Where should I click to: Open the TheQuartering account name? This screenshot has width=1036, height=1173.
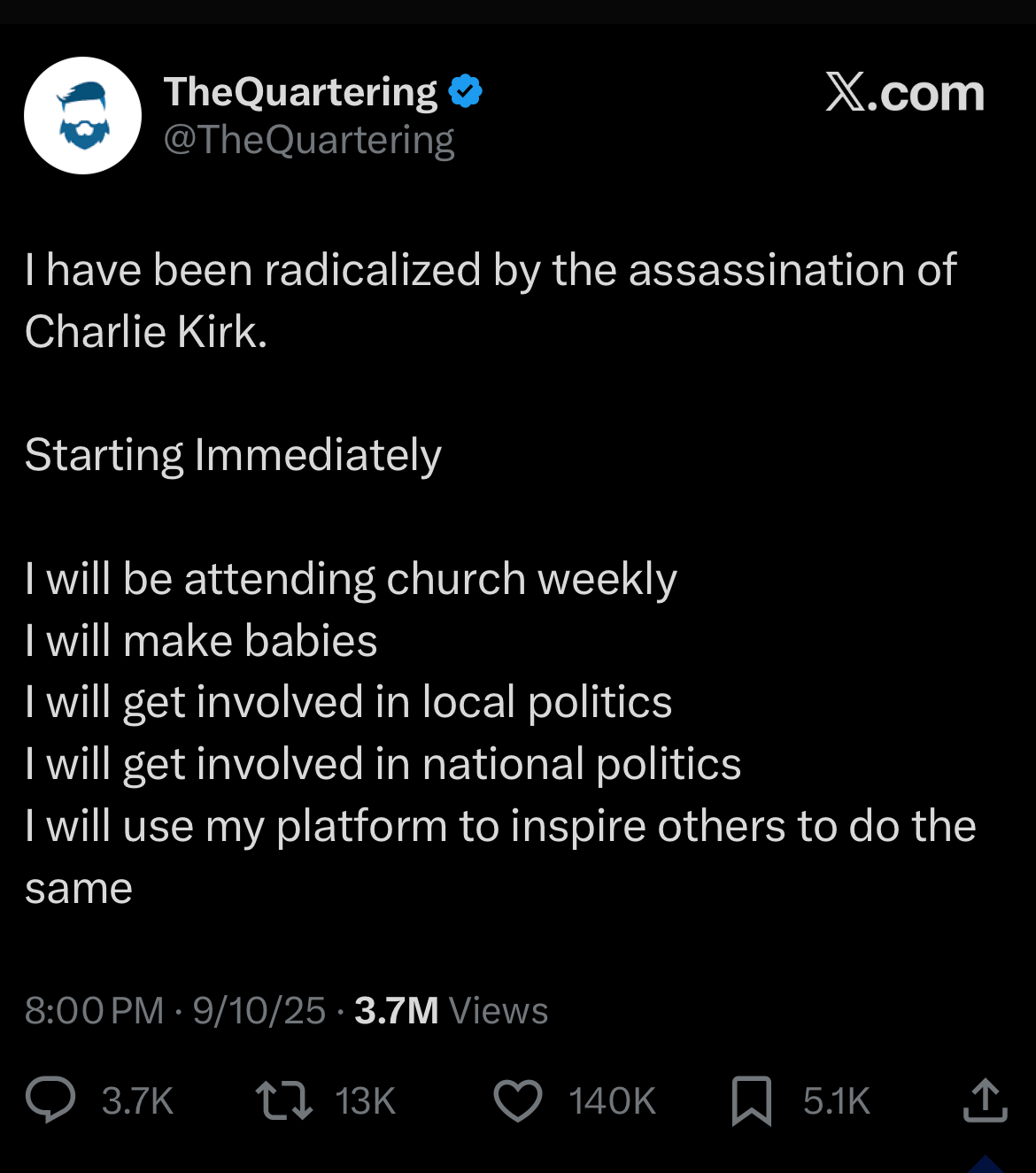tap(300, 92)
